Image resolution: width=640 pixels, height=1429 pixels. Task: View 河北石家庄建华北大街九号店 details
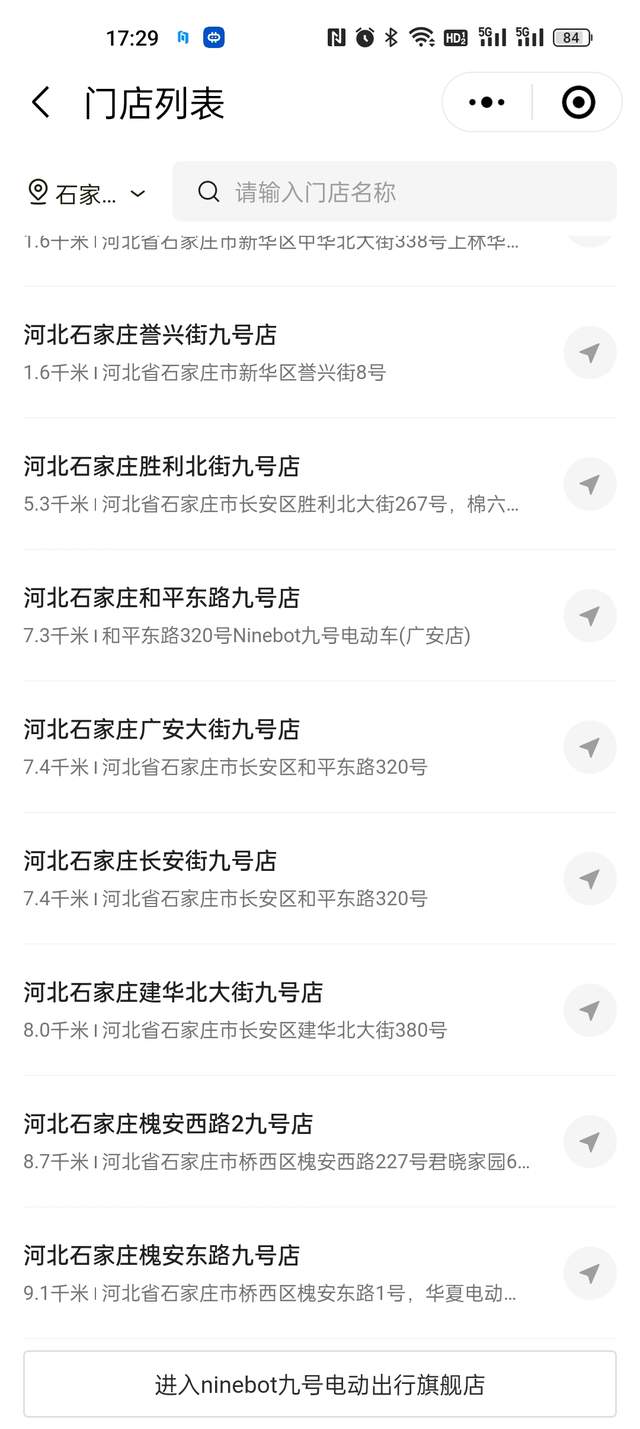[x=270, y=1010]
